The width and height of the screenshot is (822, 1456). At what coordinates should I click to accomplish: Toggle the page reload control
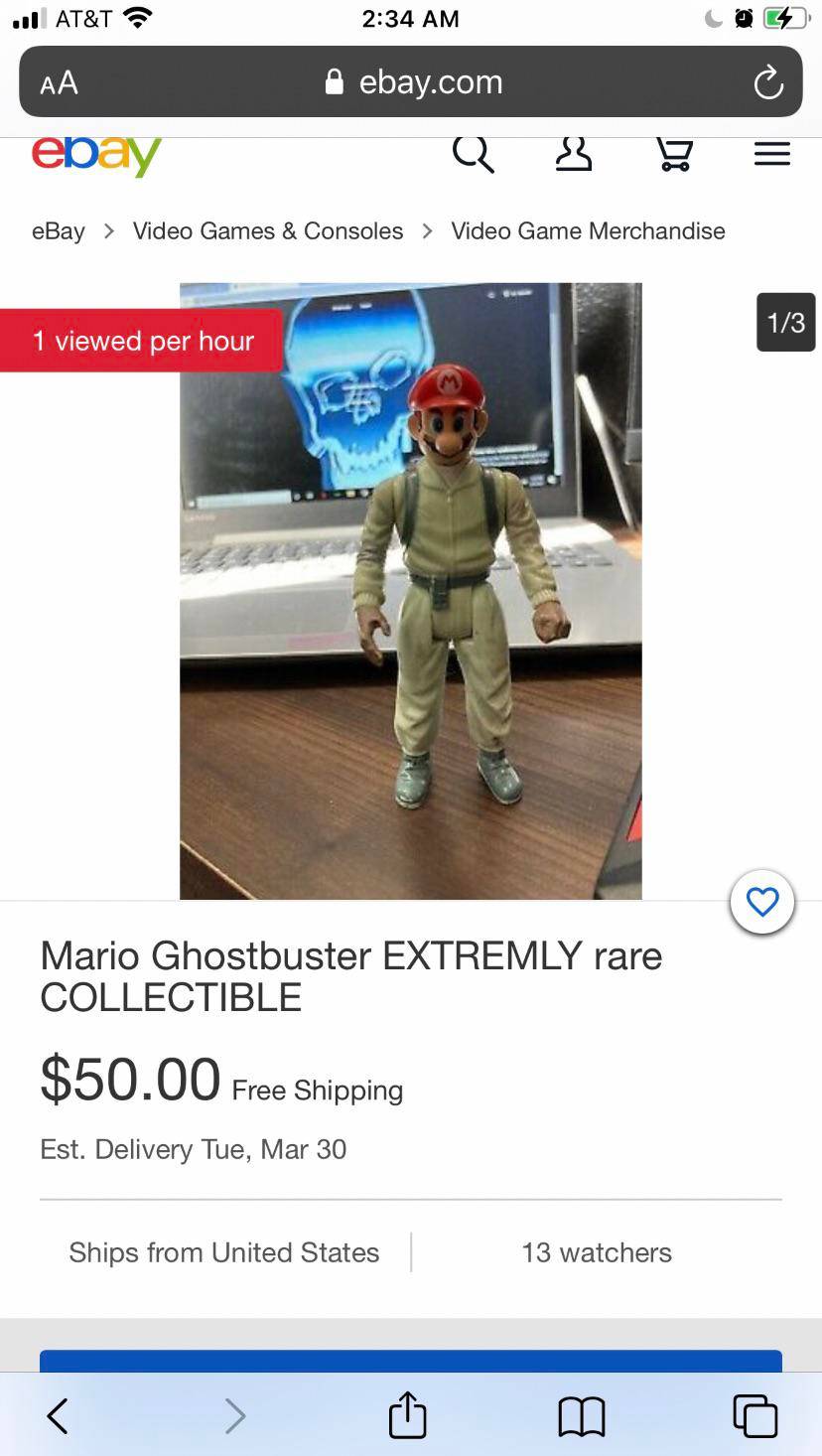coord(769,82)
